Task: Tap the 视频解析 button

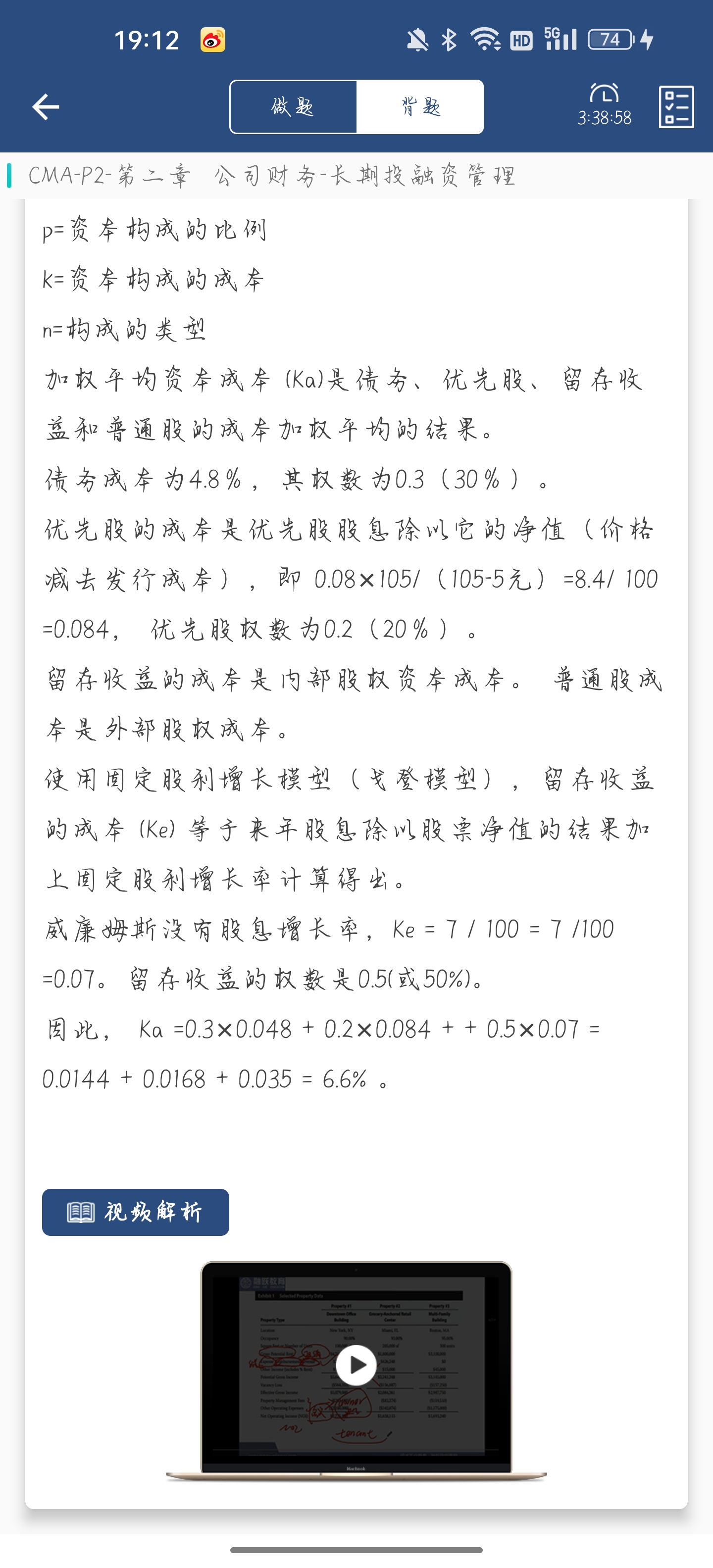Action: tap(136, 1212)
